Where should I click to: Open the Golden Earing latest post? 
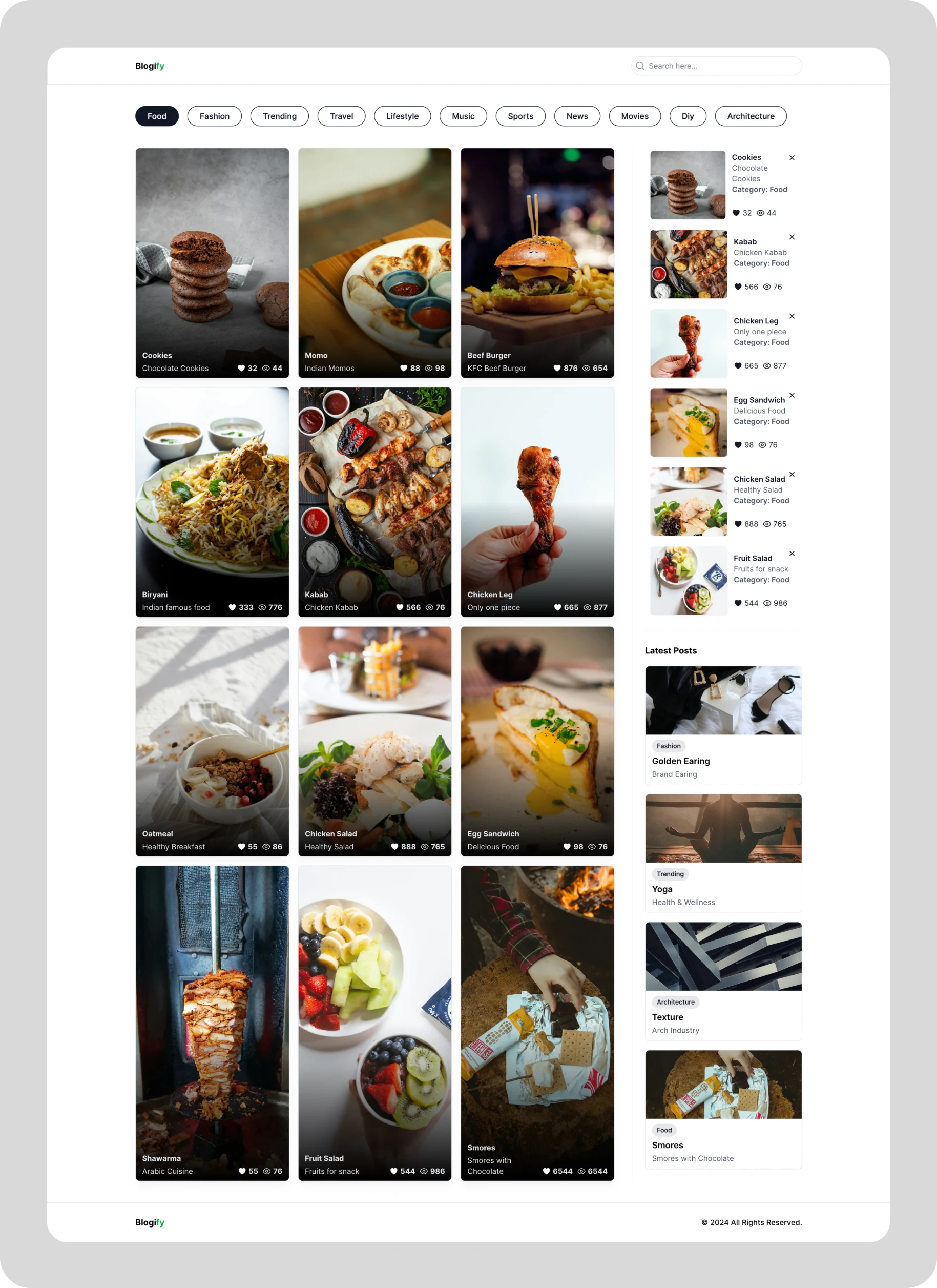723,725
